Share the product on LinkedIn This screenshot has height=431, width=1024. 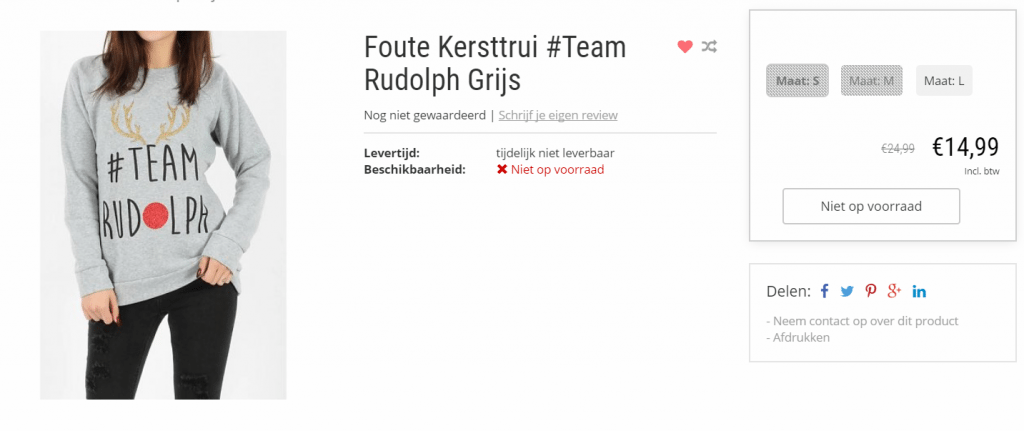point(919,291)
